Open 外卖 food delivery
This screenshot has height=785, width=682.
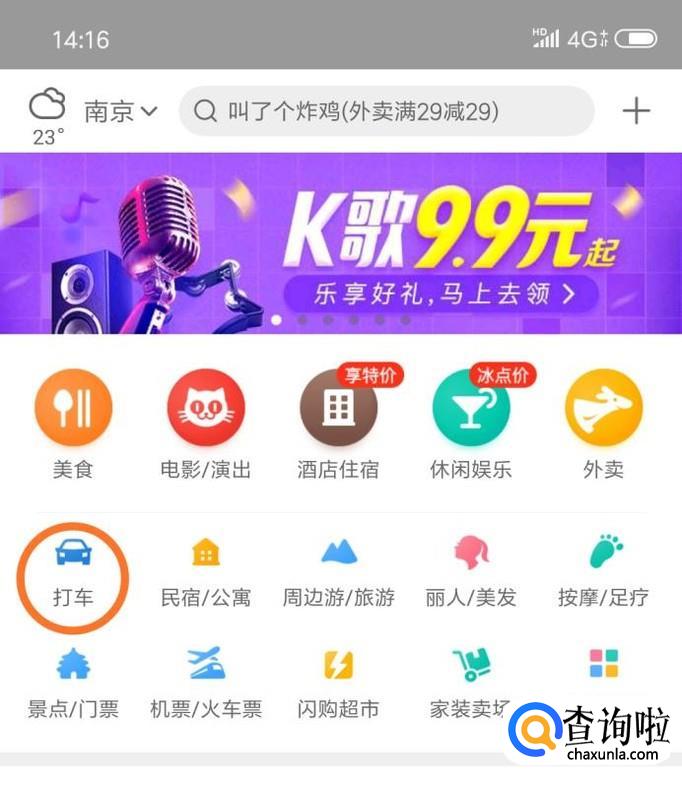603,424
